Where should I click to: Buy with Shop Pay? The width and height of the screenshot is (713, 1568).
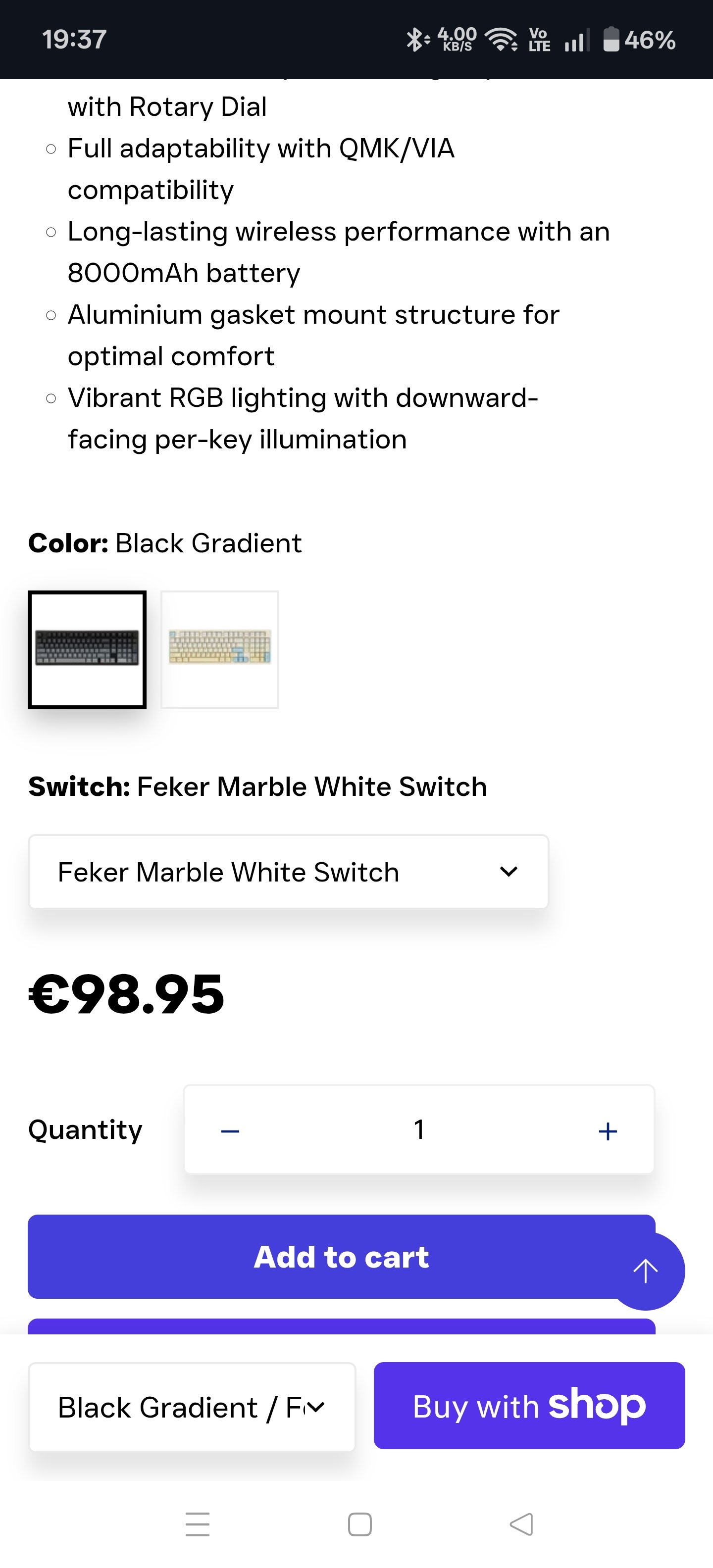point(529,1406)
